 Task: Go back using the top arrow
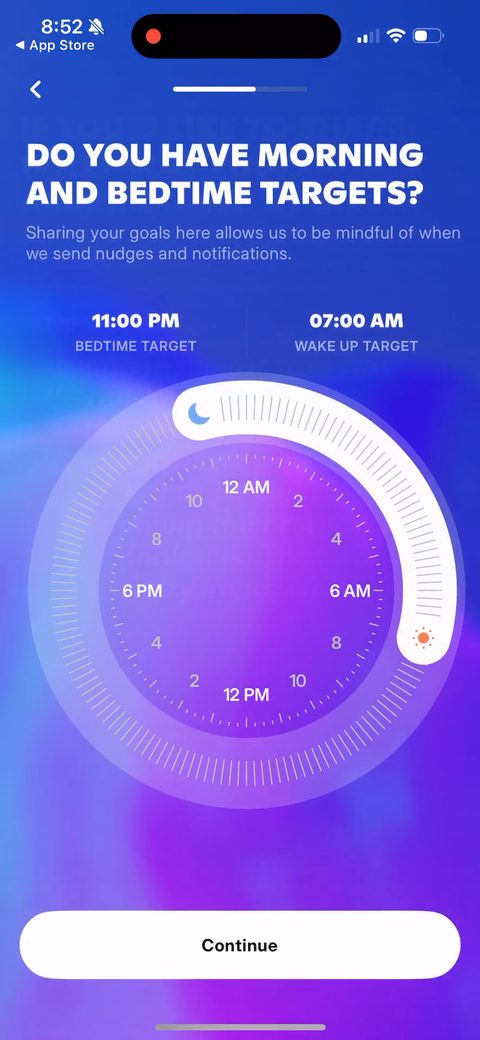[36, 90]
